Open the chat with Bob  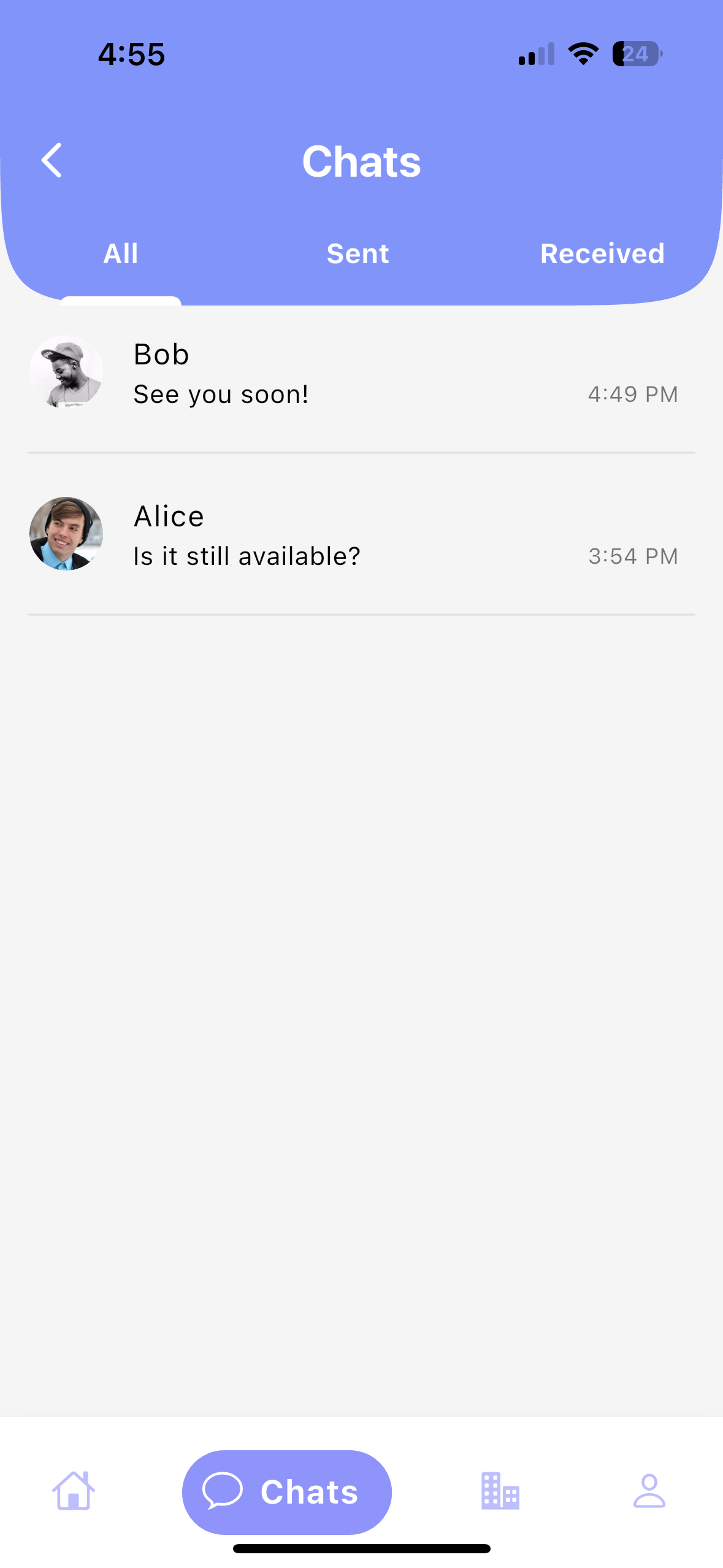click(361, 373)
